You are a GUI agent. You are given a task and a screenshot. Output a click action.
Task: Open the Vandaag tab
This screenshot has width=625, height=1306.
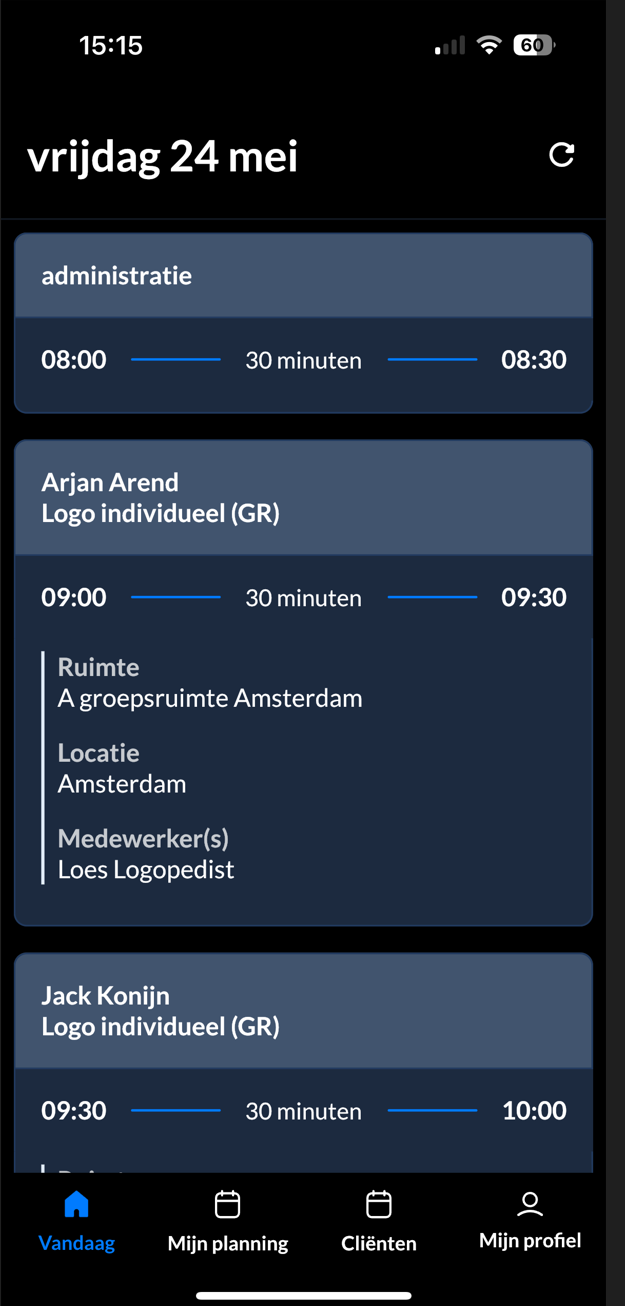tap(77, 1222)
